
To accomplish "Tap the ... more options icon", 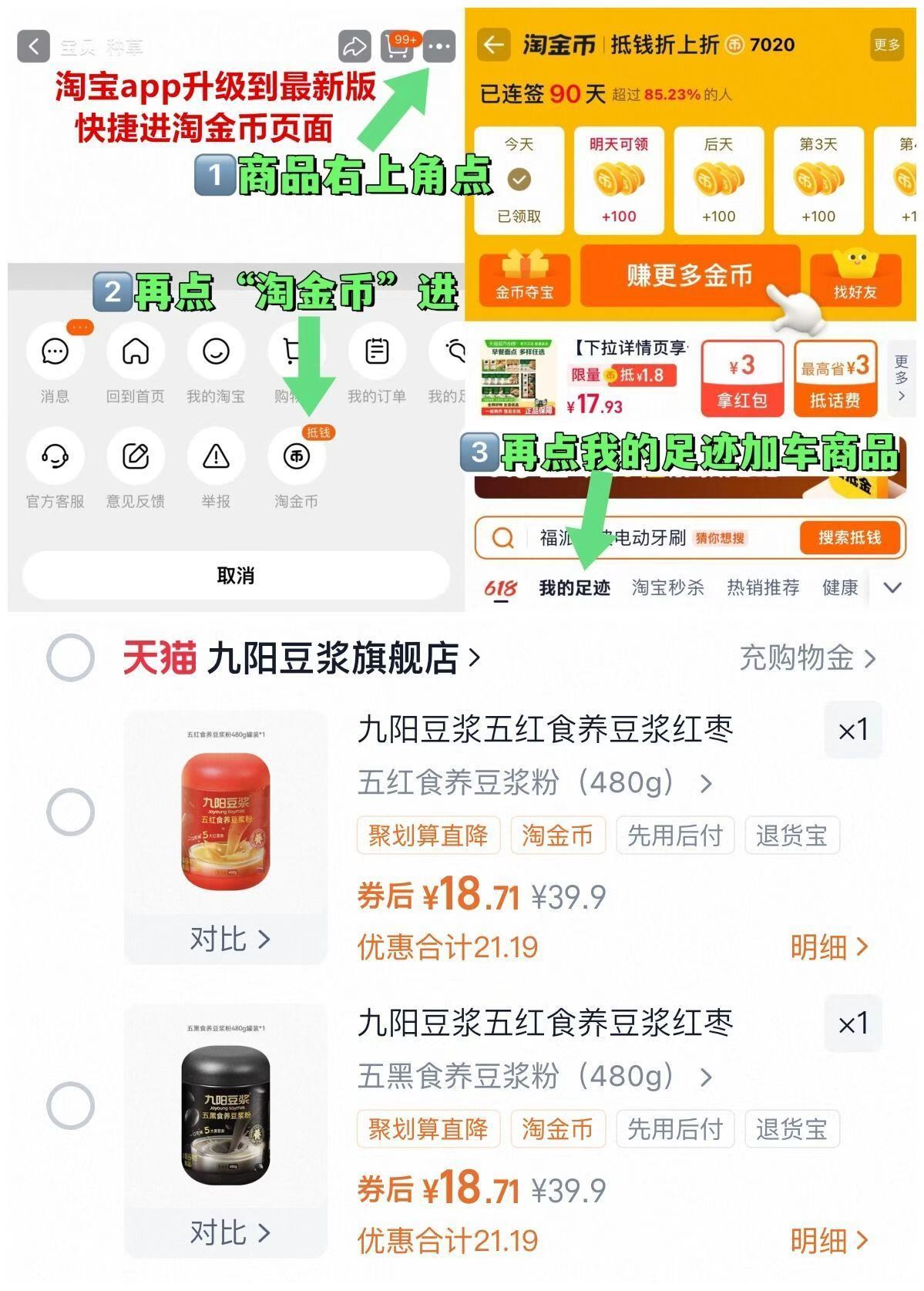I will pyautogui.click(x=439, y=46).
